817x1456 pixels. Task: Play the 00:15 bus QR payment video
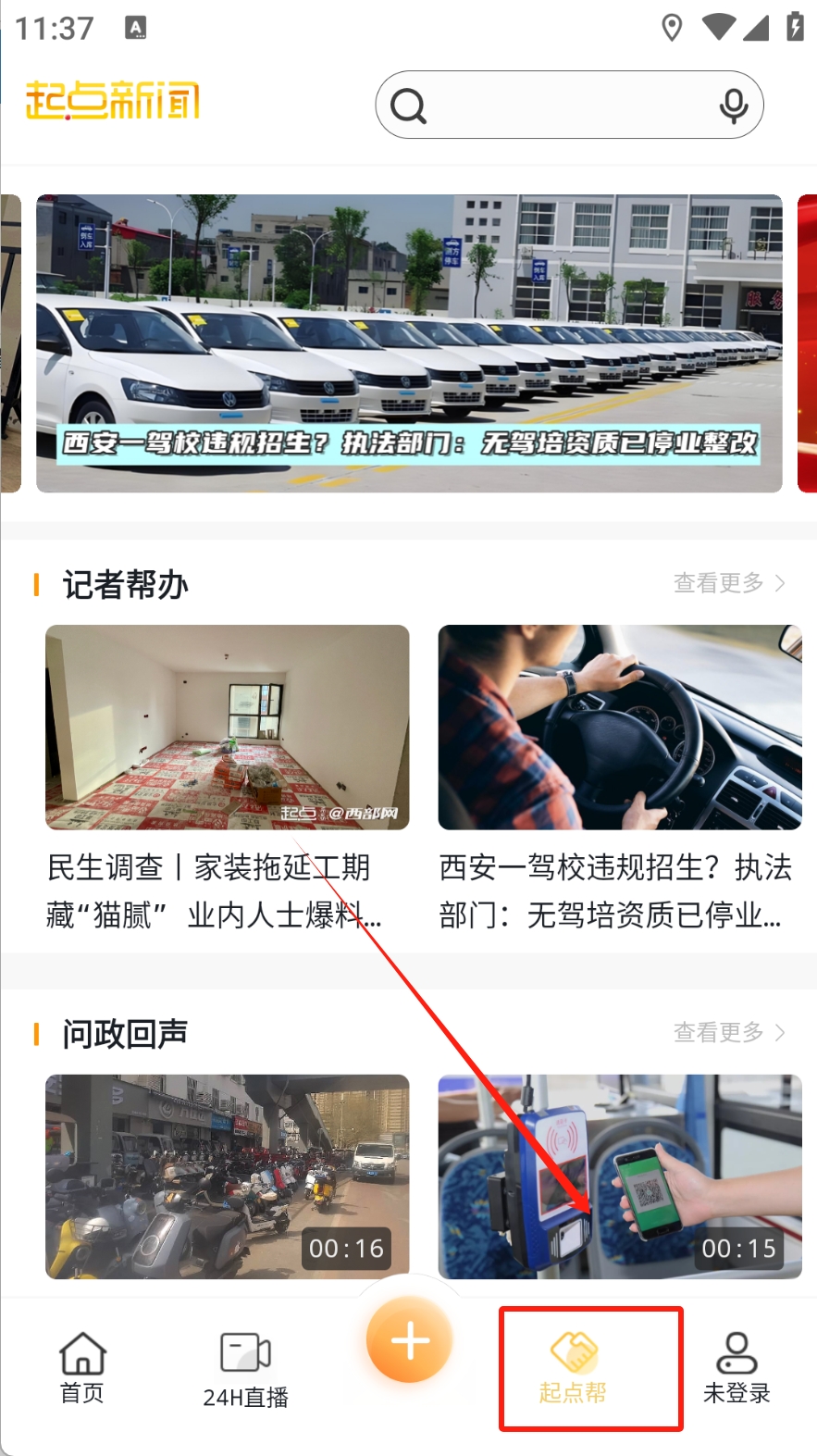(x=620, y=1176)
